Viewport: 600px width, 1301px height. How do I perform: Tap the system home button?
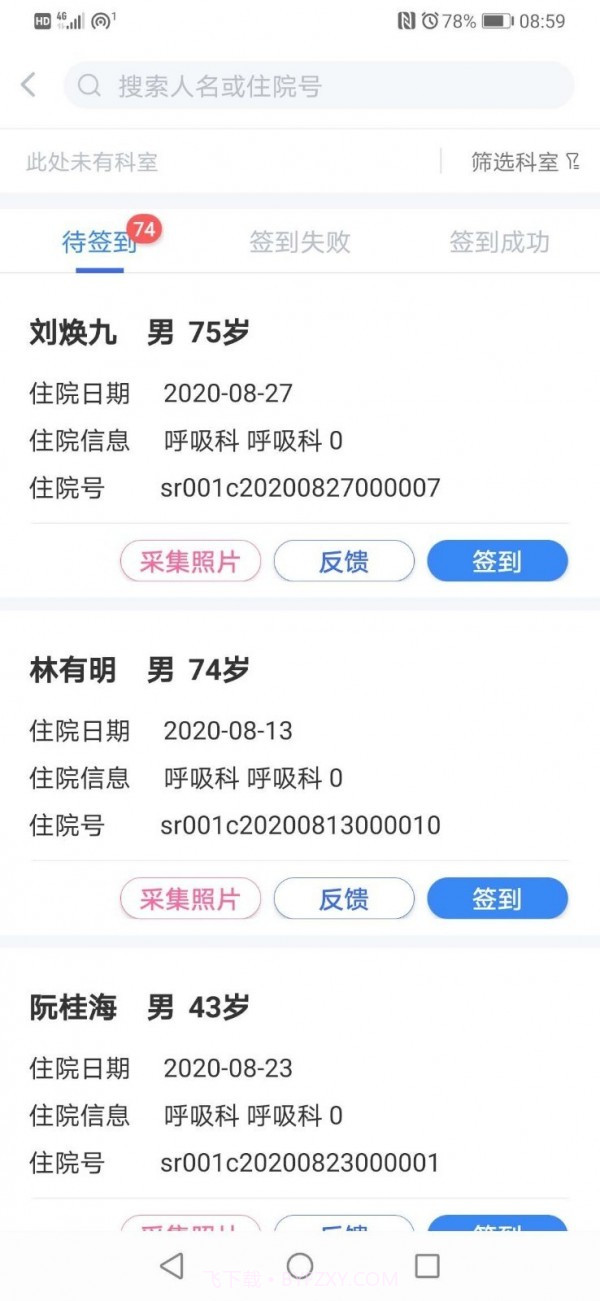pyautogui.click(x=300, y=1265)
